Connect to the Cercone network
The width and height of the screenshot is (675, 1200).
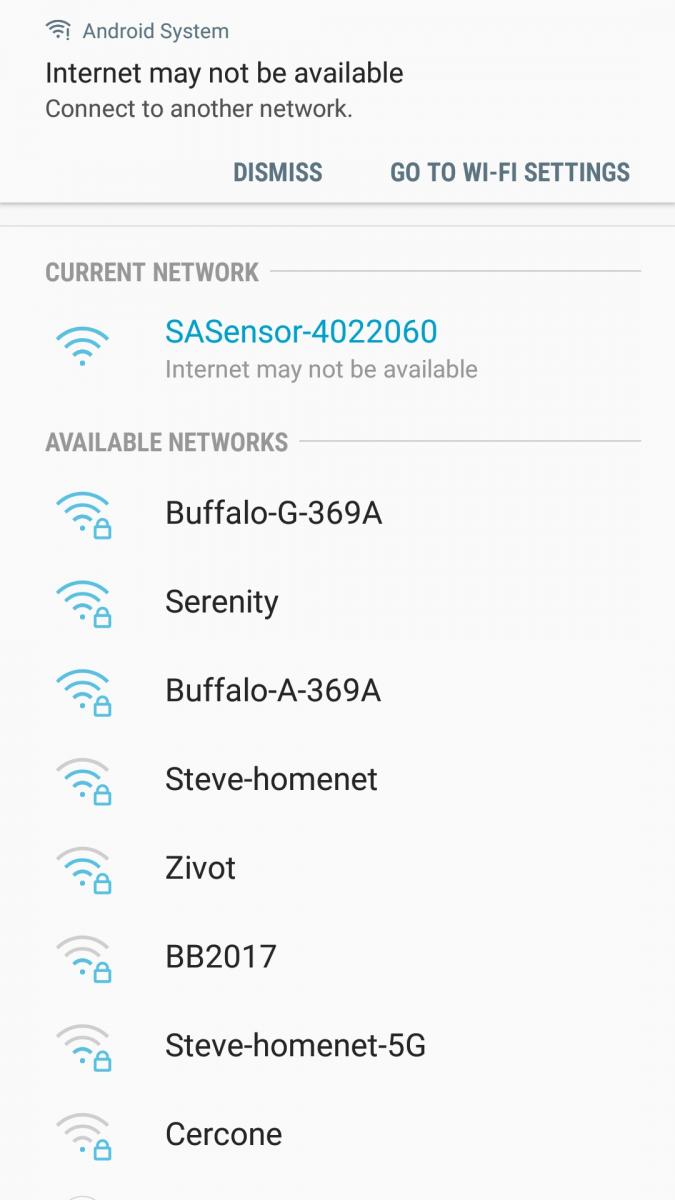[x=337, y=1134]
